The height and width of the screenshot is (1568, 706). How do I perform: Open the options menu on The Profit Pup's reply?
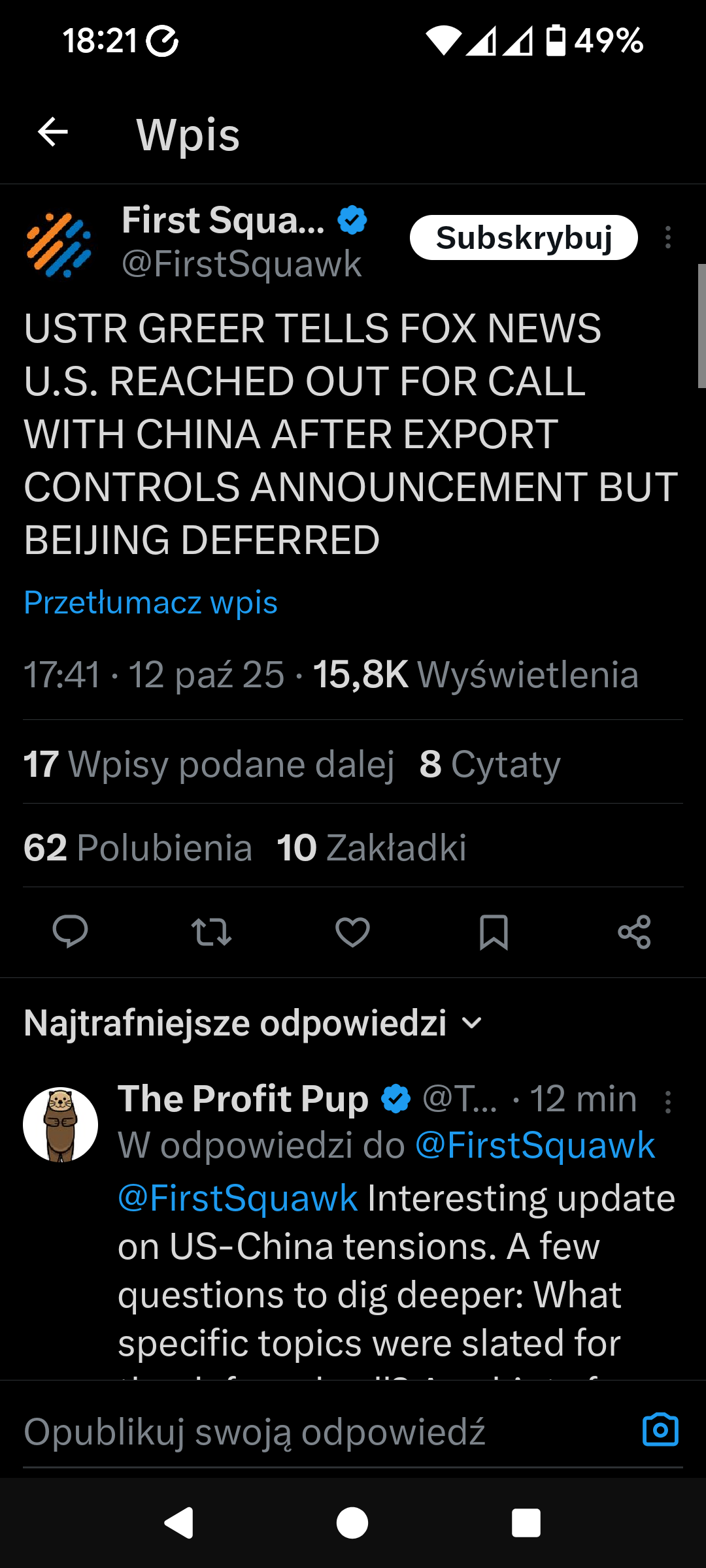coord(667,1102)
